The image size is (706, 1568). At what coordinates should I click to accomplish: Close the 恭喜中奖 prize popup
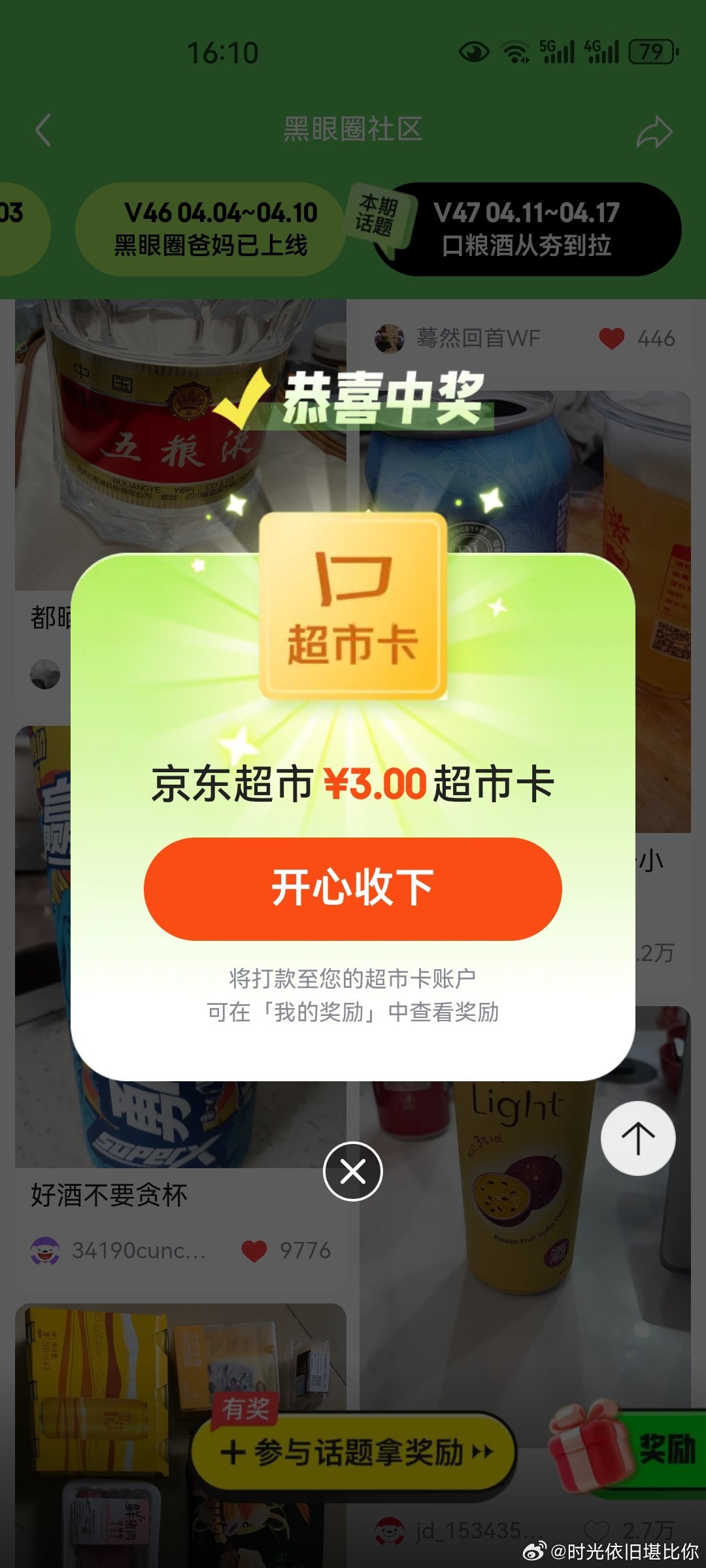353,1171
